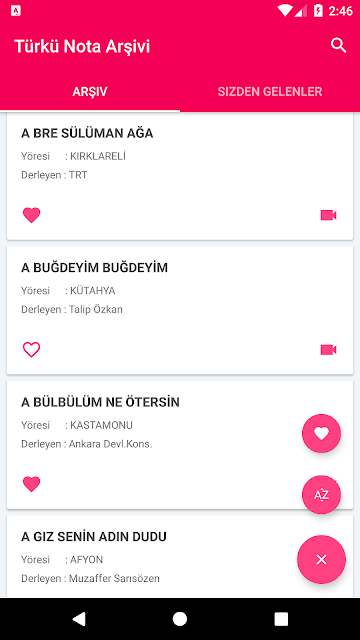Open search in the app bar
Viewport: 360px width, 640px height.
[x=338, y=46]
